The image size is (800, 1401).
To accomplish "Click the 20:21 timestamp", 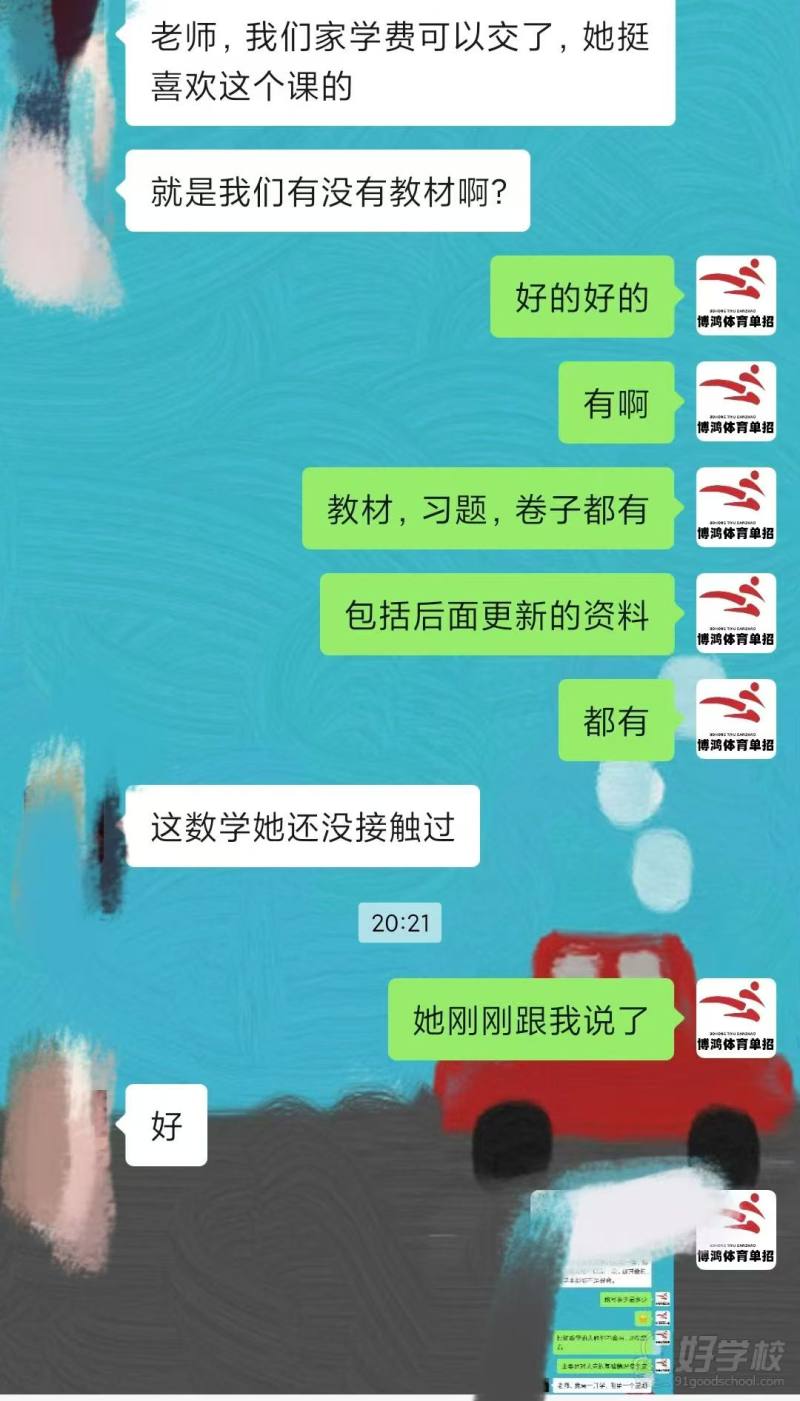I will click(399, 924).
